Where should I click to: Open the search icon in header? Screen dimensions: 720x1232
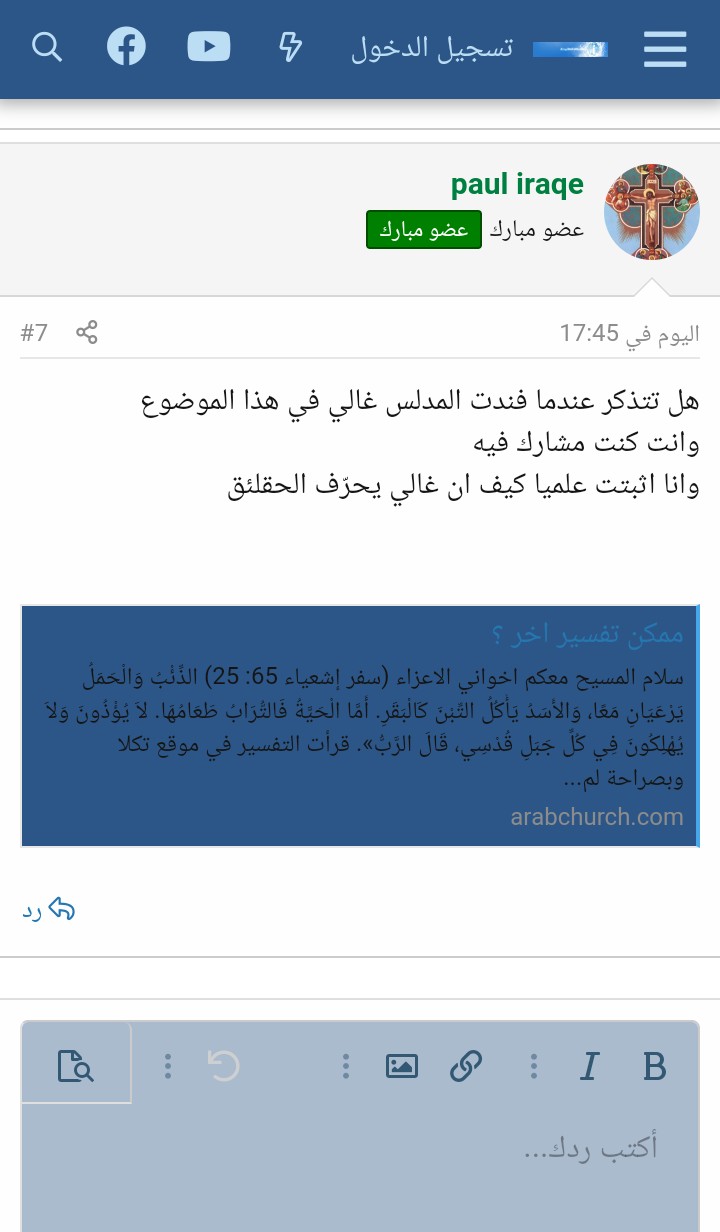(x=47, y=47)
